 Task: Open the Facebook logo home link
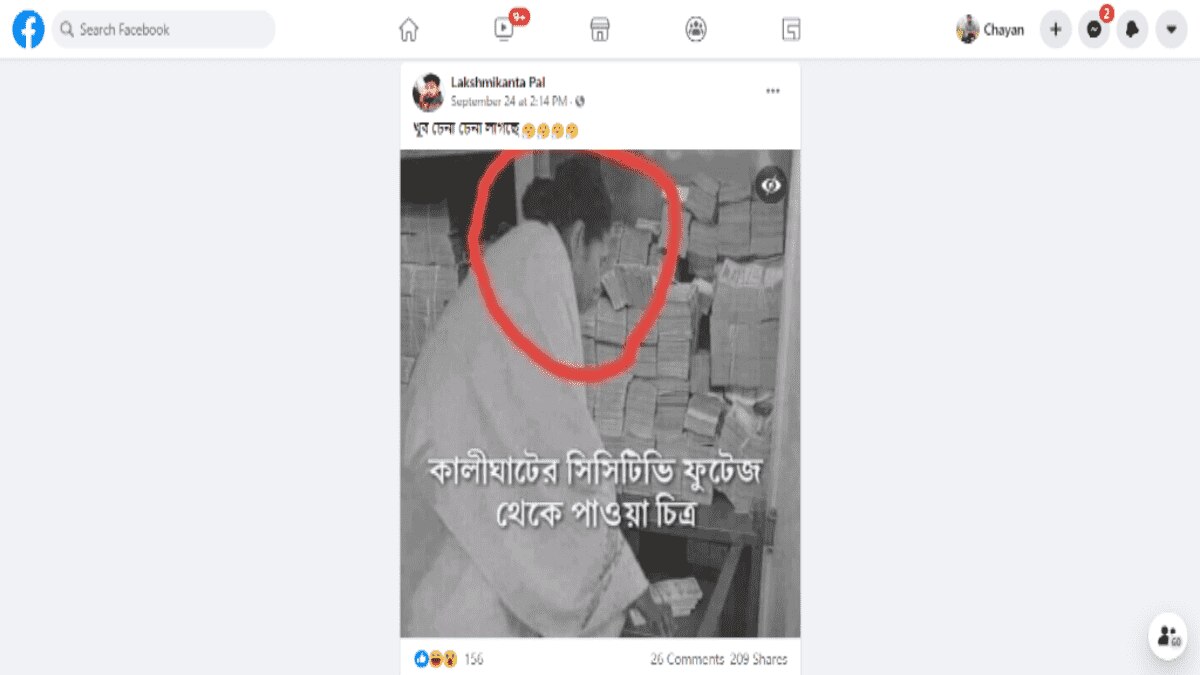pyautogui.click(x=28, y=30)
